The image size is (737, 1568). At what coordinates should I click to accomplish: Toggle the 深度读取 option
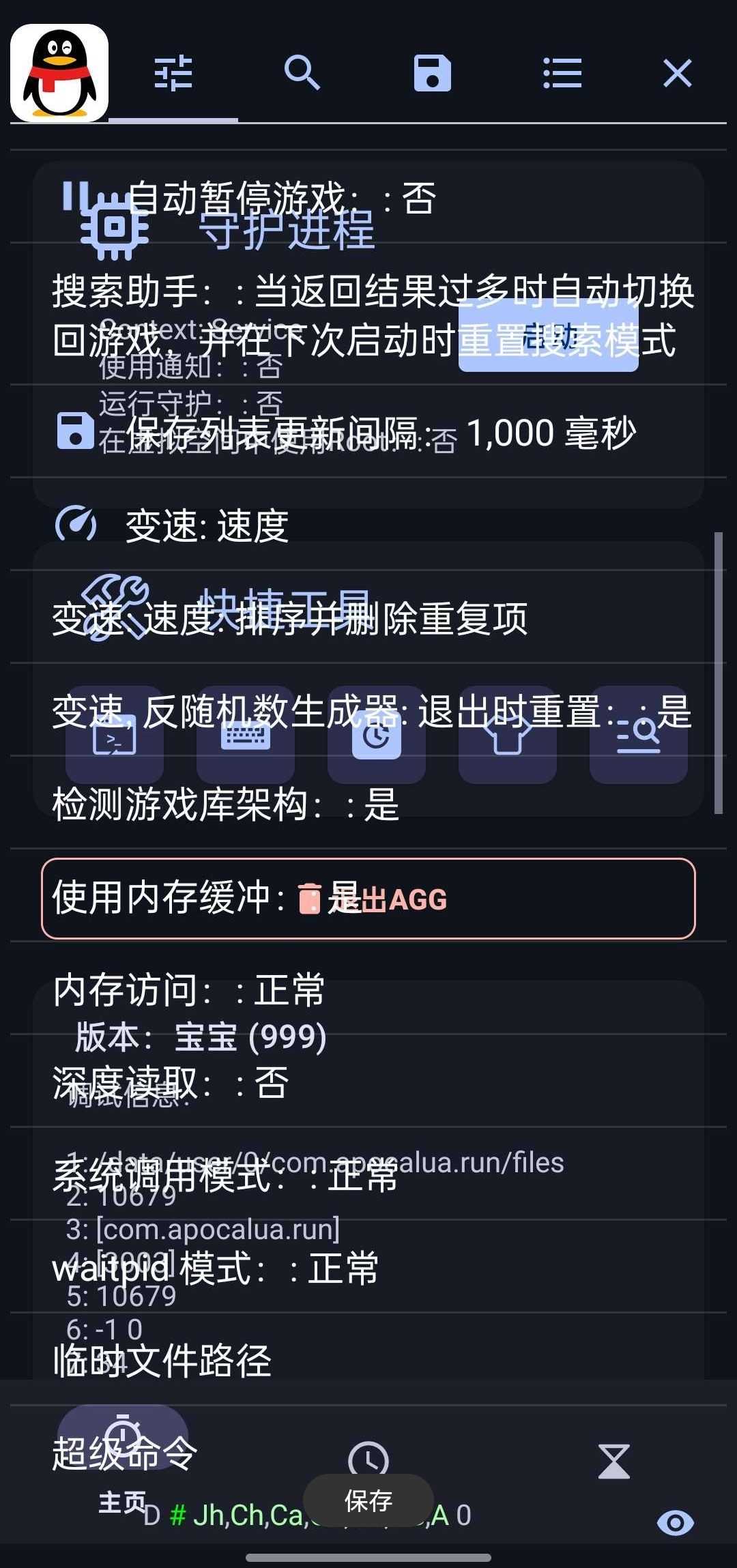click(369, 1082)
